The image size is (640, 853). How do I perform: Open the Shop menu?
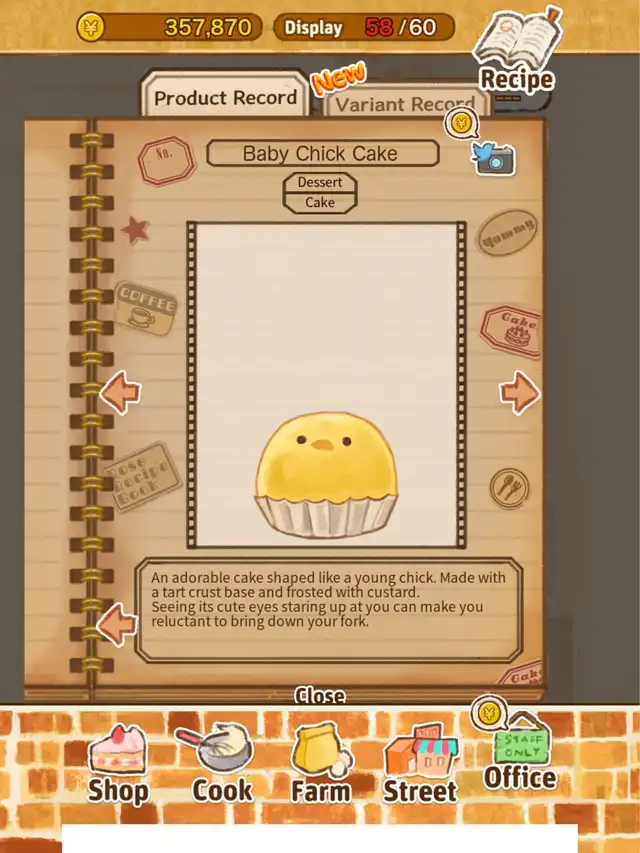coord(118,765)
